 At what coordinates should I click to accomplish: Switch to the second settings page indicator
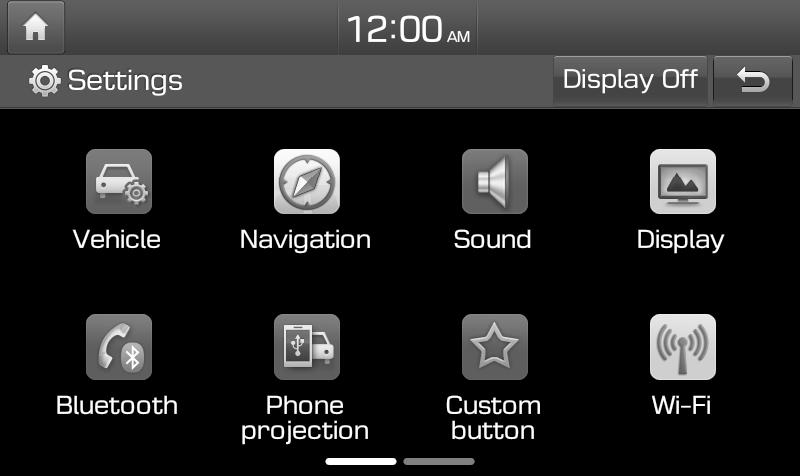pyautogui.click(x=439, y=461)
